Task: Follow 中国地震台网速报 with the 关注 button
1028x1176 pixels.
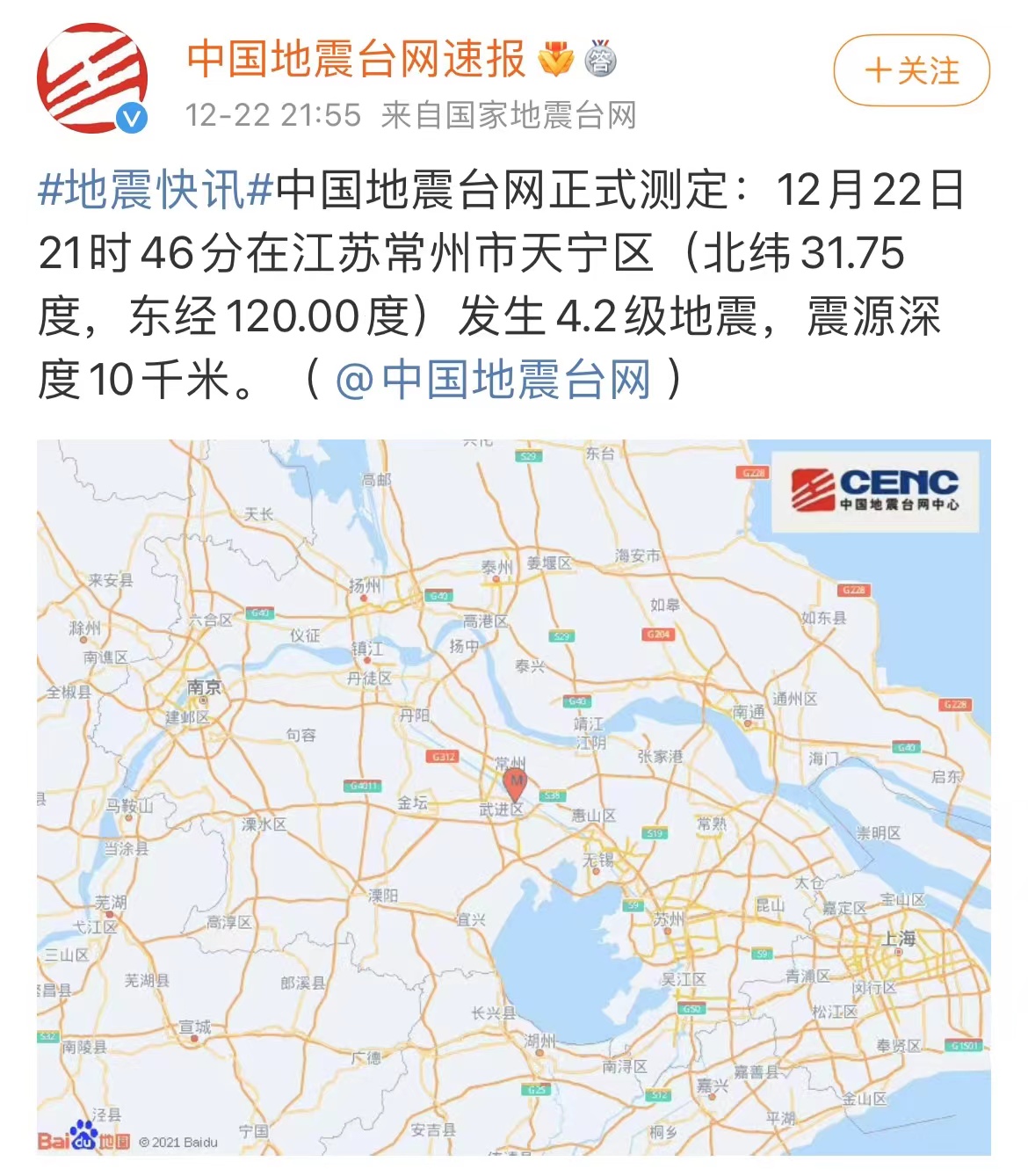Action: pyautogui.click(x=911, y=70)
